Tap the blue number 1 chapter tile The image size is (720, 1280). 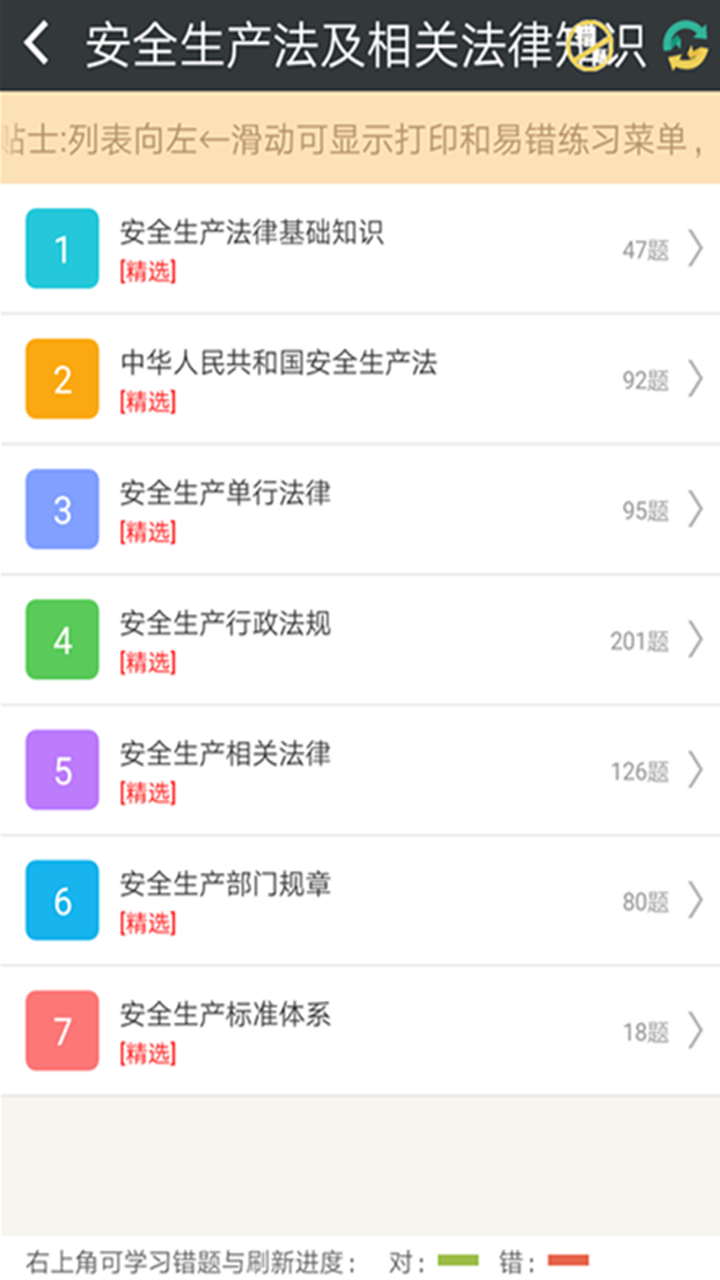[62, 248]
